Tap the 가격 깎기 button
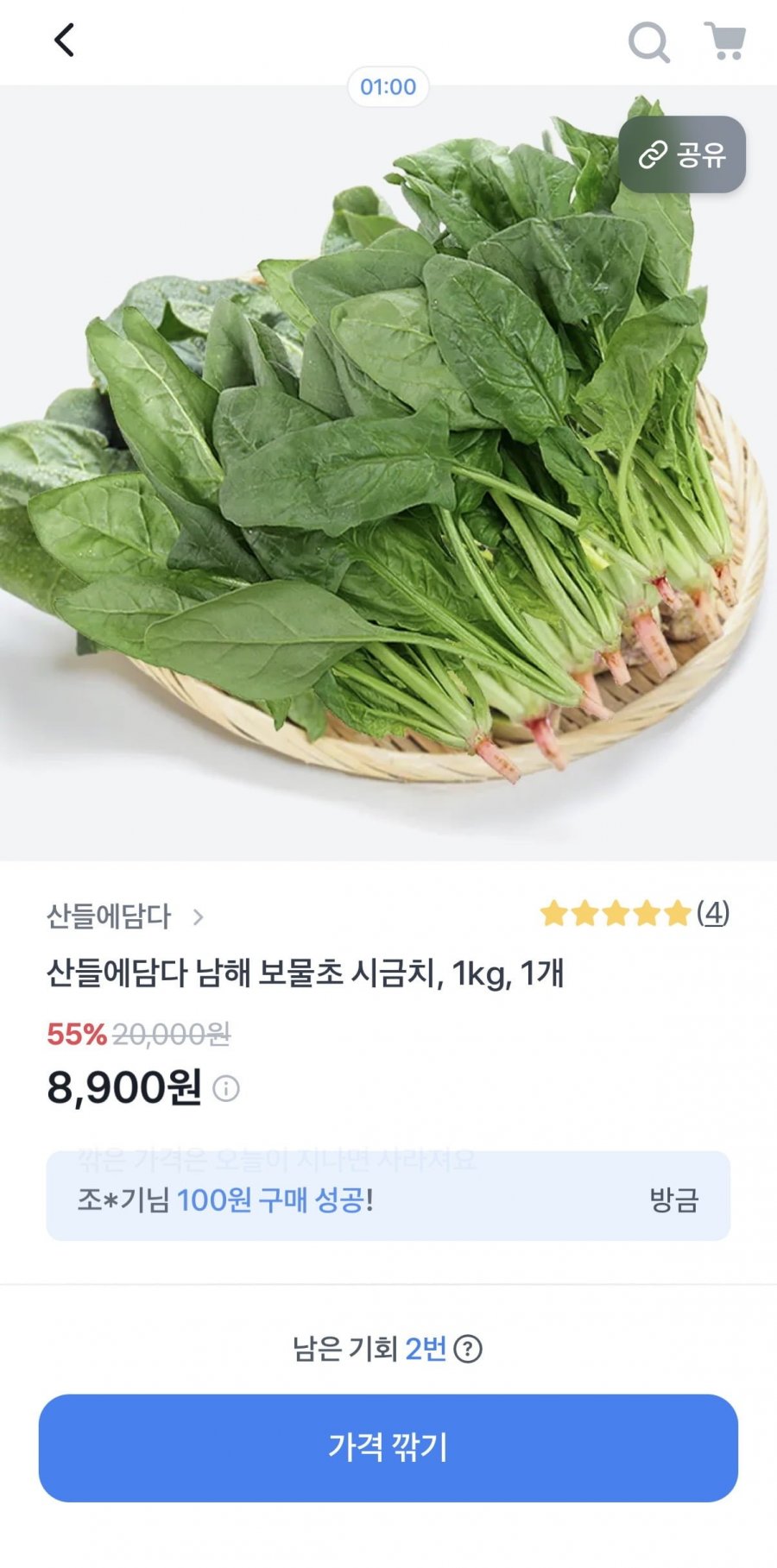 [x=388, y=1447]
